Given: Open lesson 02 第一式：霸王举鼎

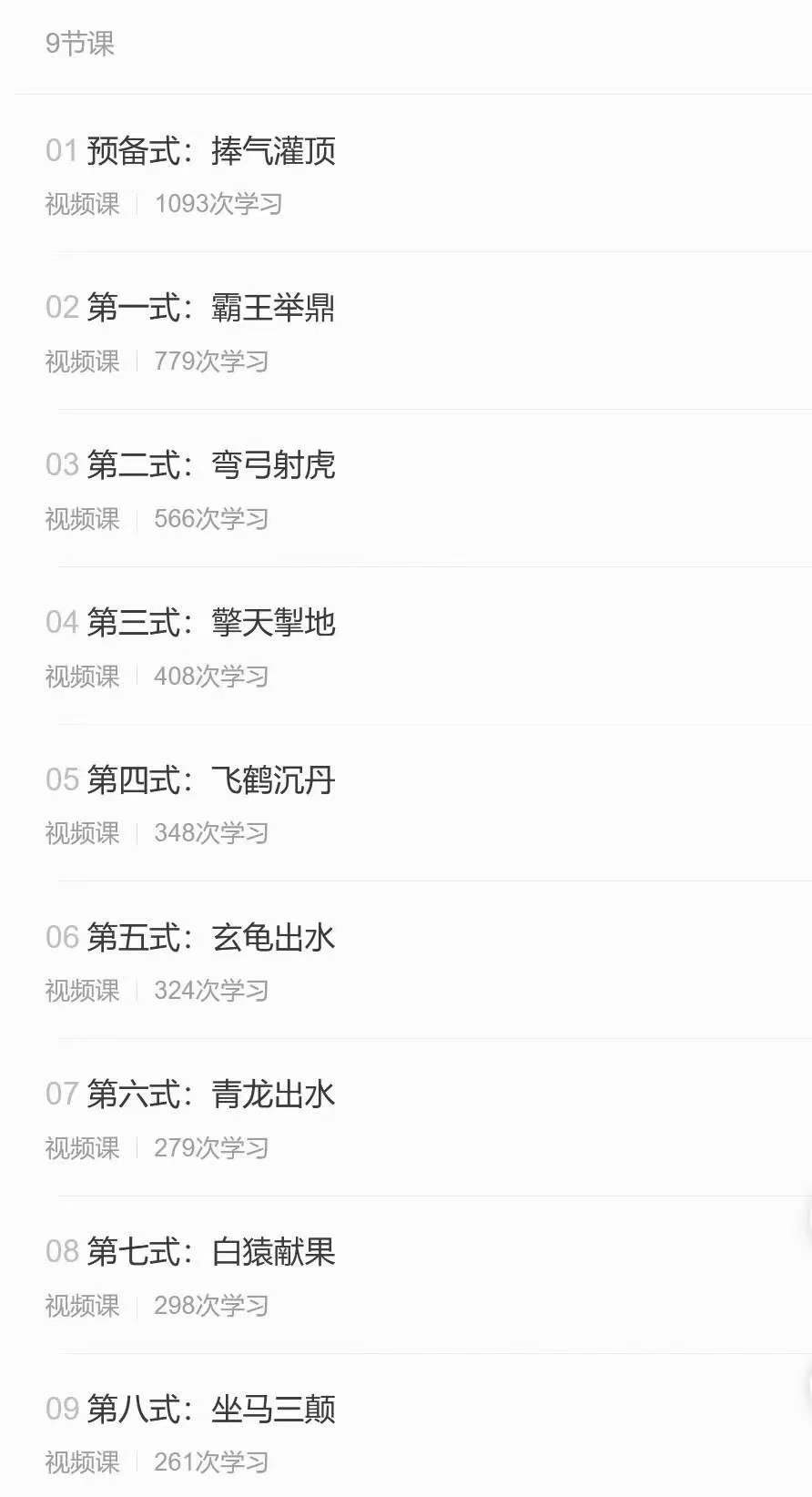Looking at the screenshot, I should pyautogui.click(x=196, y=309).
